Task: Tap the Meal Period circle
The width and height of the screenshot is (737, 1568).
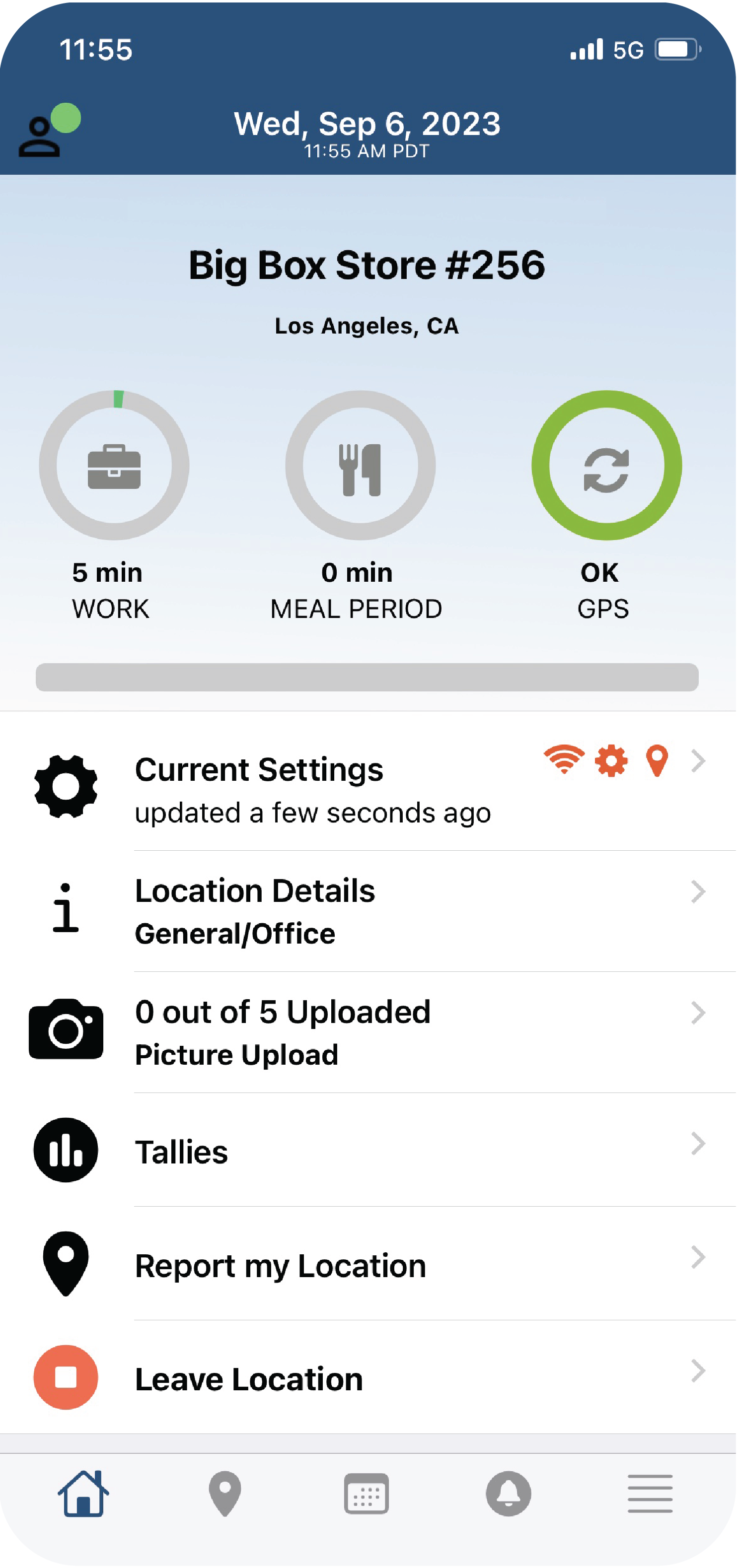Action: coord(360,466)
